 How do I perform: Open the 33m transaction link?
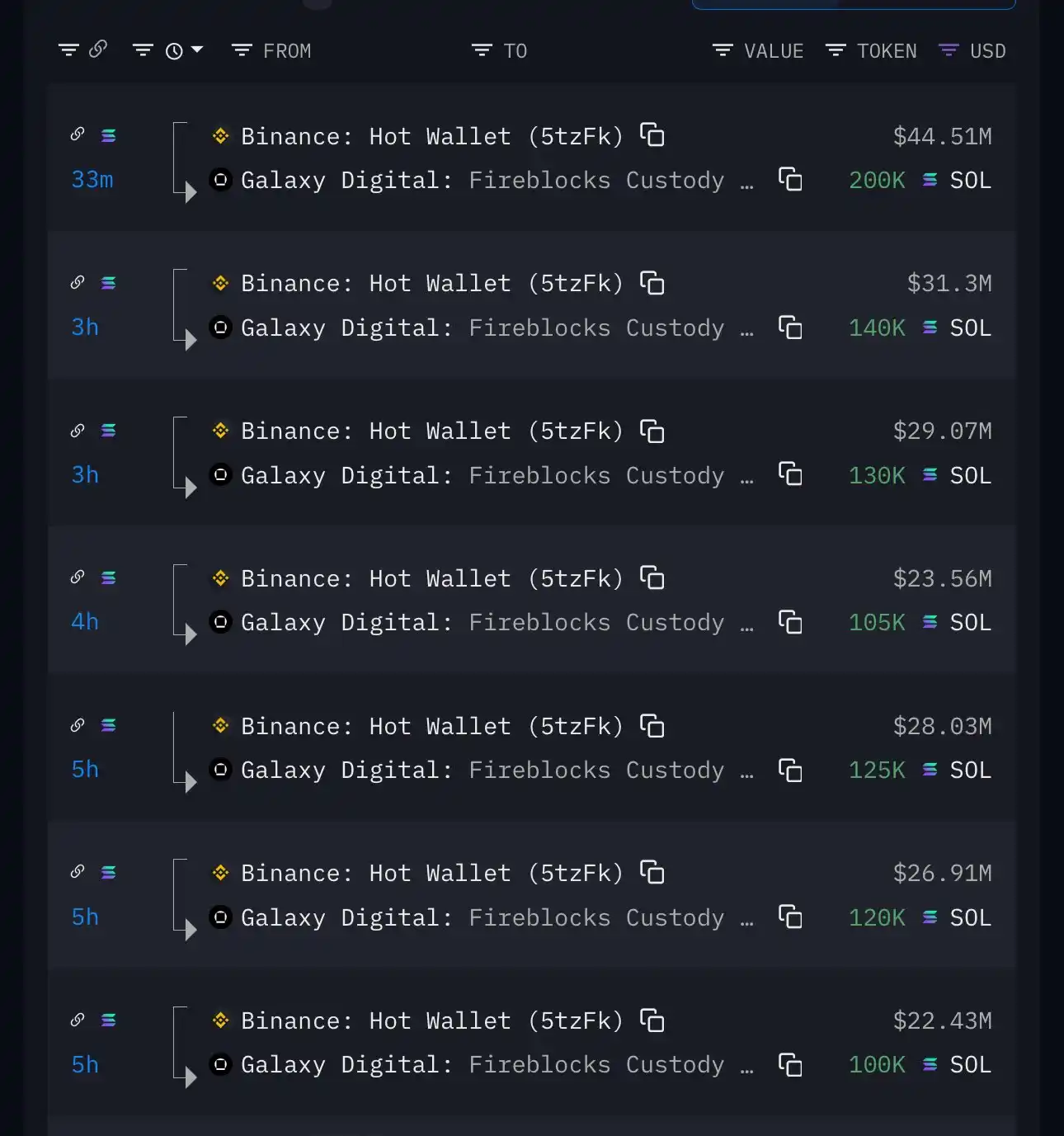(x=78, y=134)
